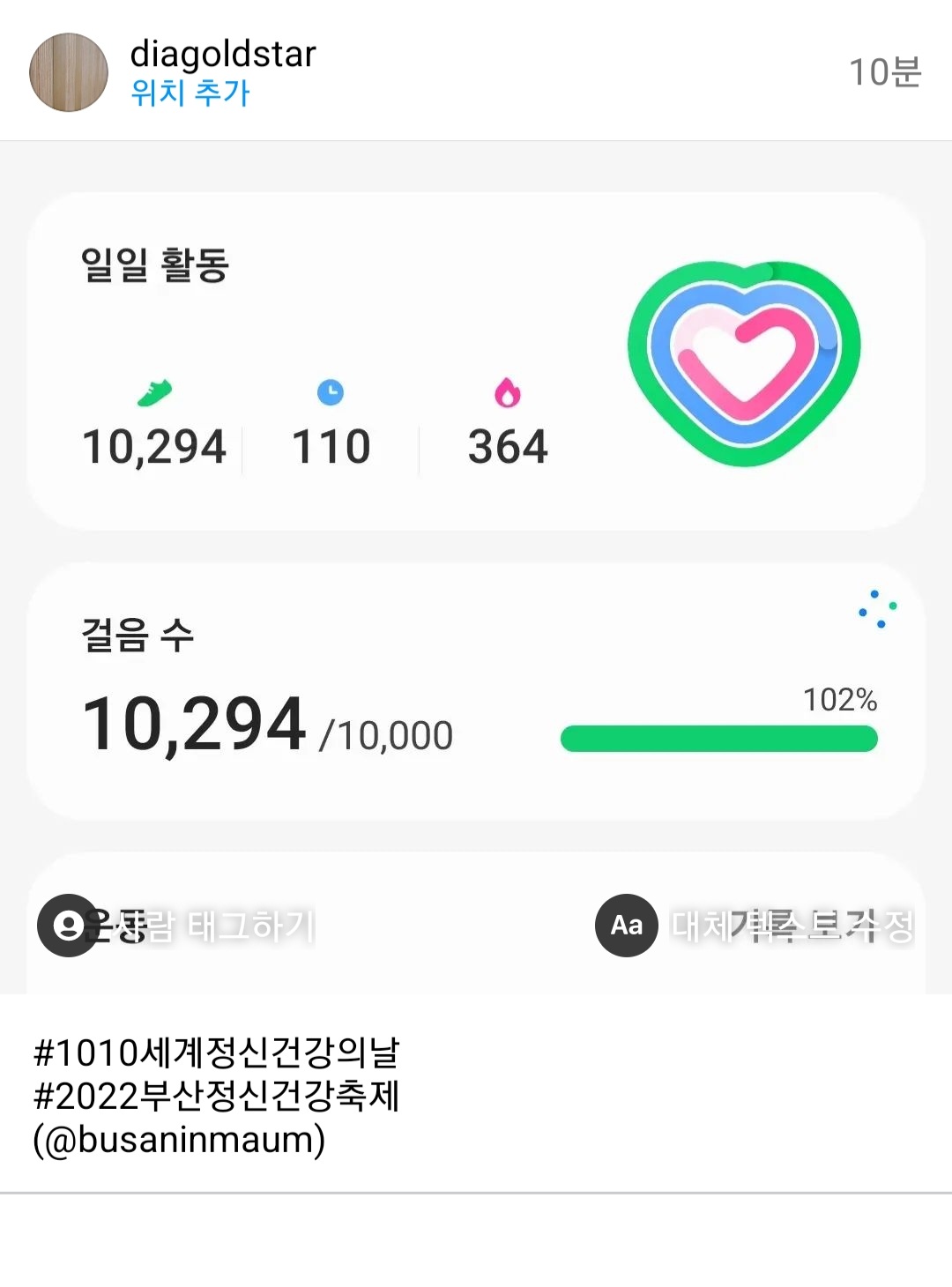
Task: Open the diagoldstar profile picture
Action: click(69, 72)
